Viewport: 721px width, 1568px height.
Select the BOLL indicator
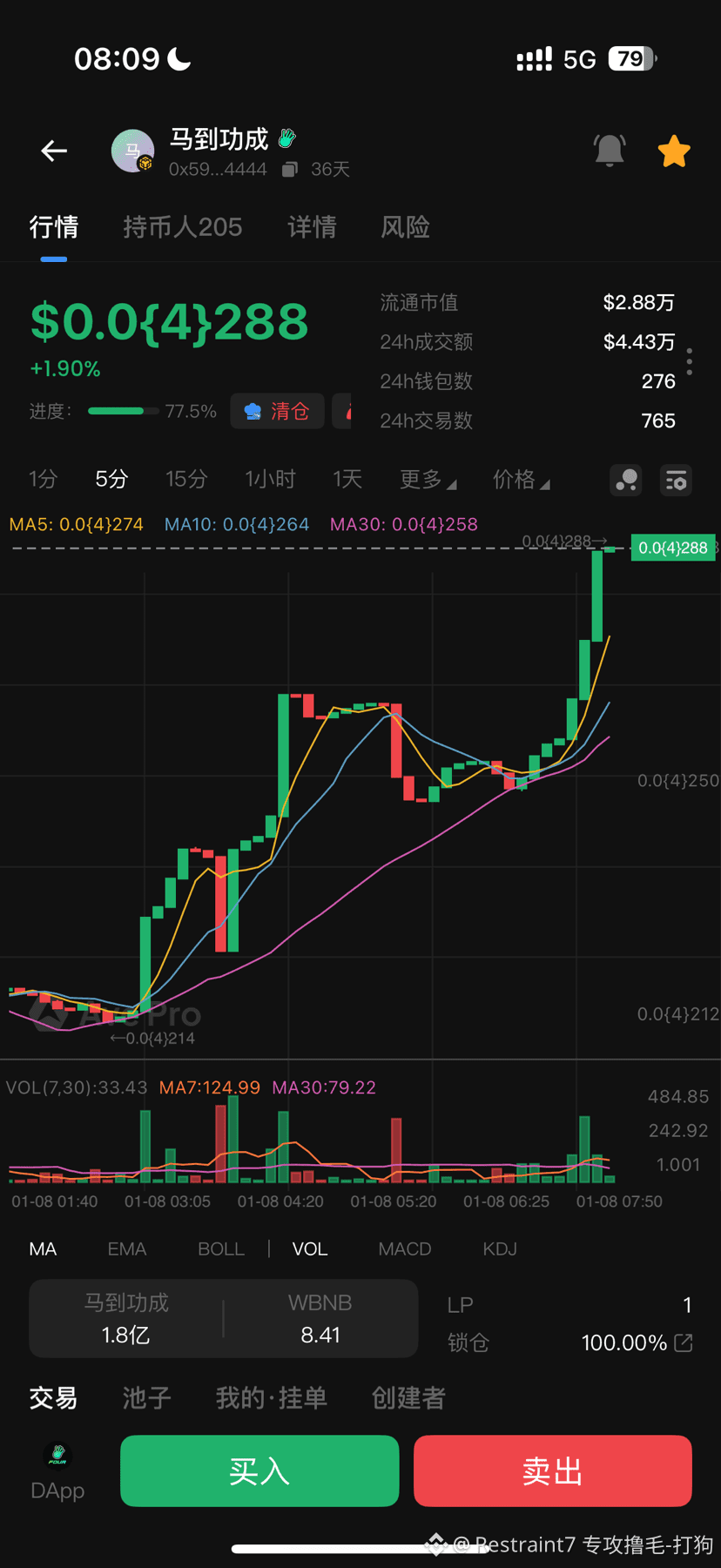point(220,1248)
